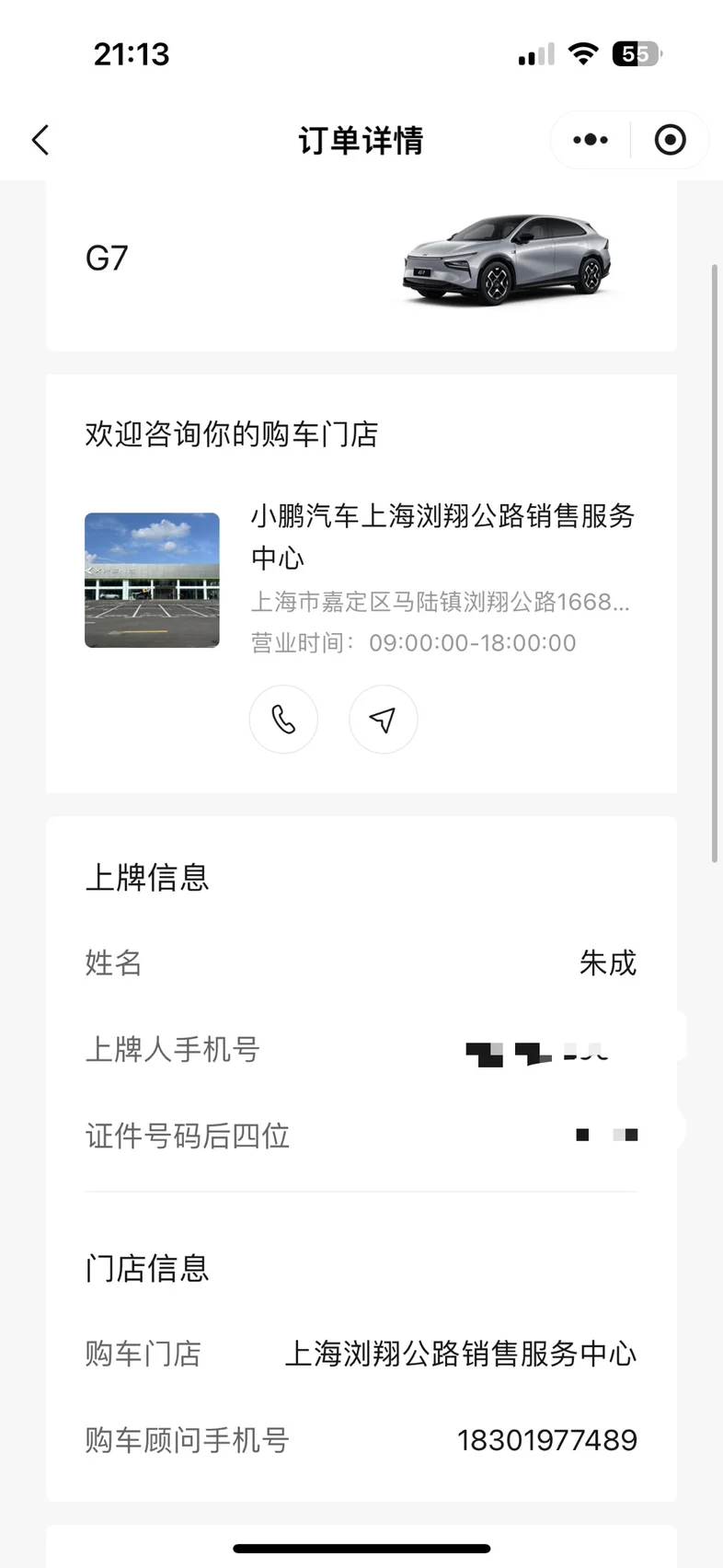Viewport: 723px width, 1568px height.
Task: Open the mini program more options menu
Action: pyautogui.click(x=591, y=141)
